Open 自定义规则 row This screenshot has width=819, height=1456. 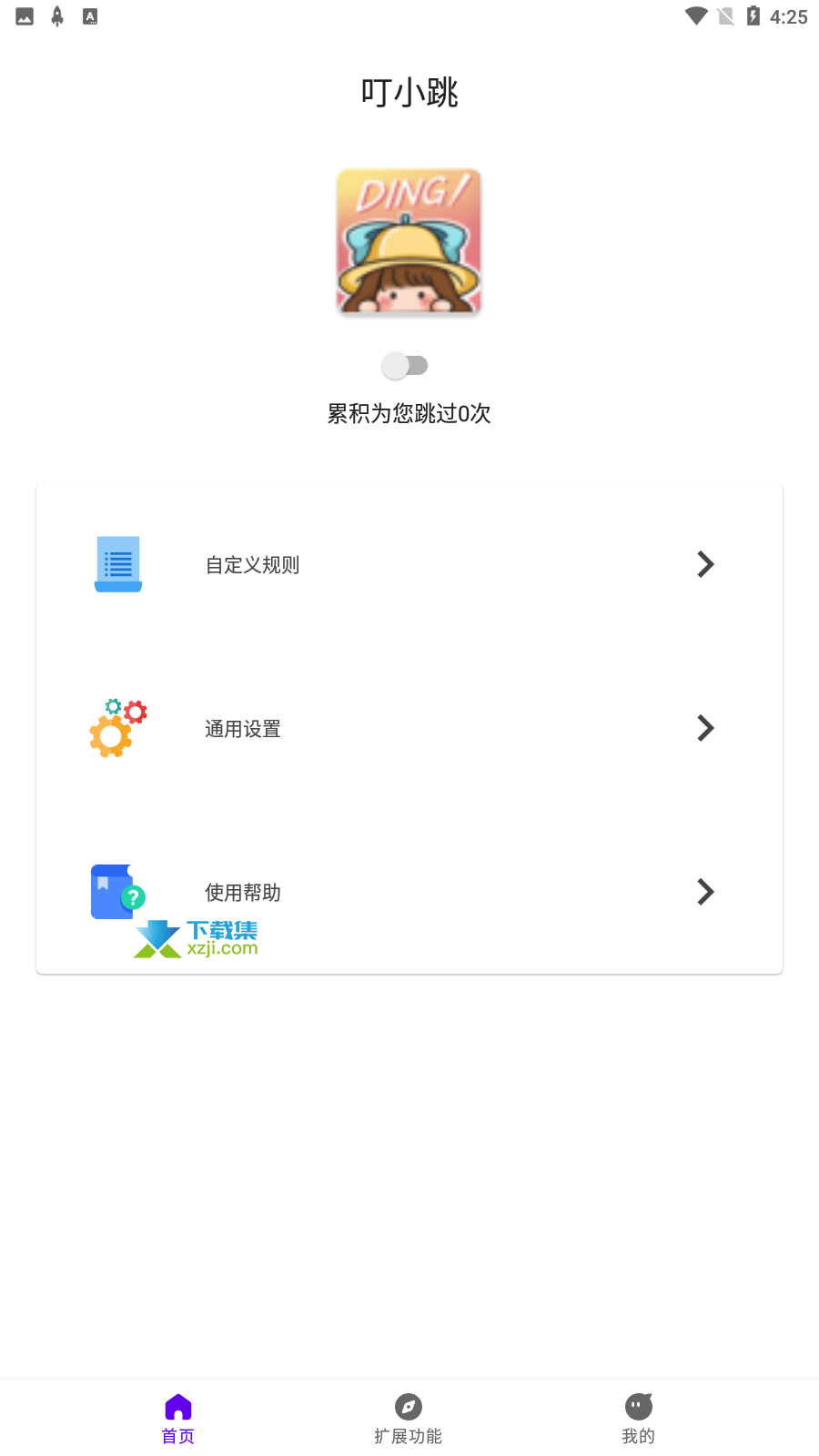coord(409,564)
